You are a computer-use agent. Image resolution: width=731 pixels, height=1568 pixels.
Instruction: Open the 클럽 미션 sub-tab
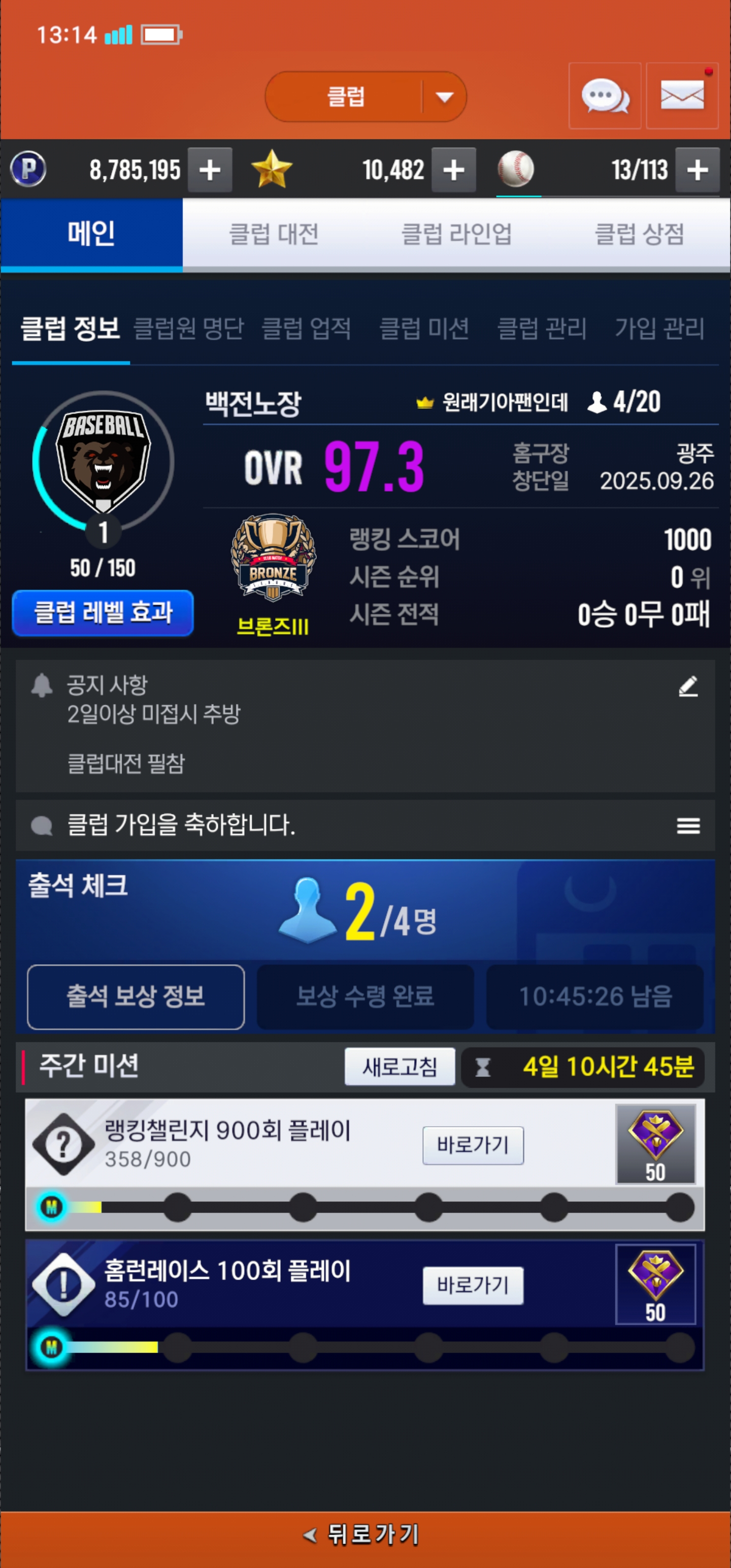(424, 329)
